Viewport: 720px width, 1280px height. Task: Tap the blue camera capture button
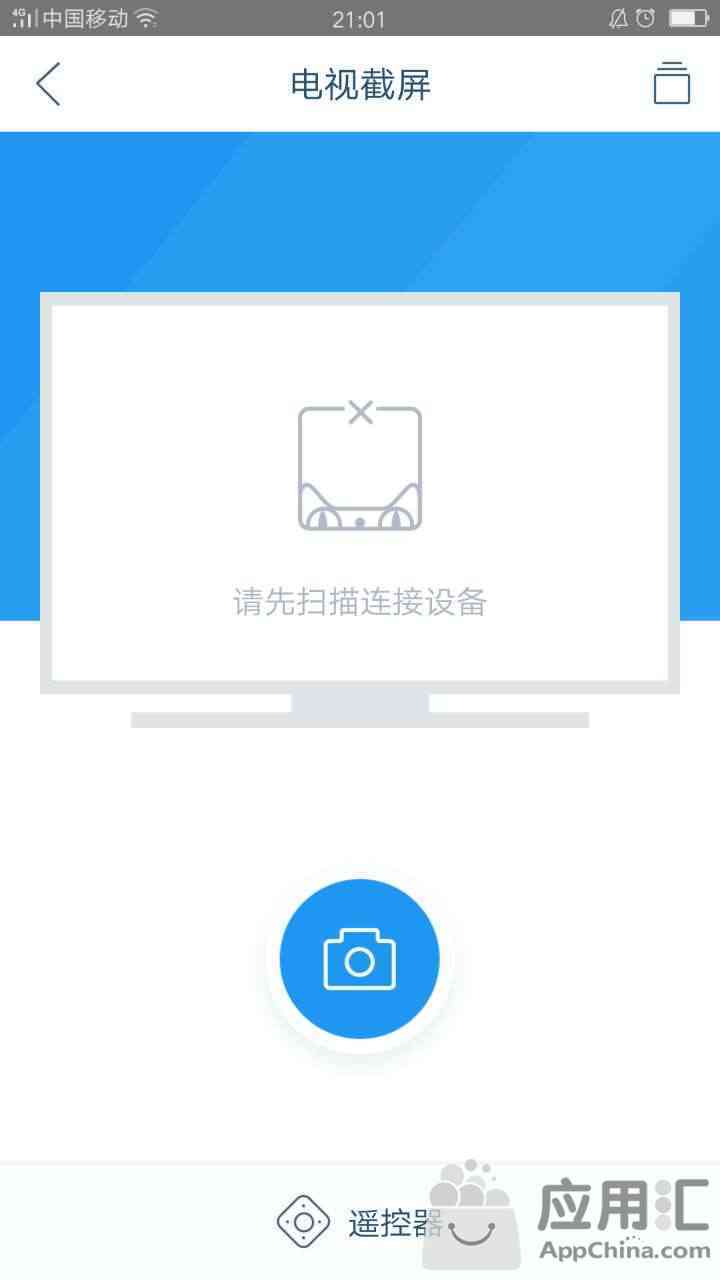click(x=359, y=959)
